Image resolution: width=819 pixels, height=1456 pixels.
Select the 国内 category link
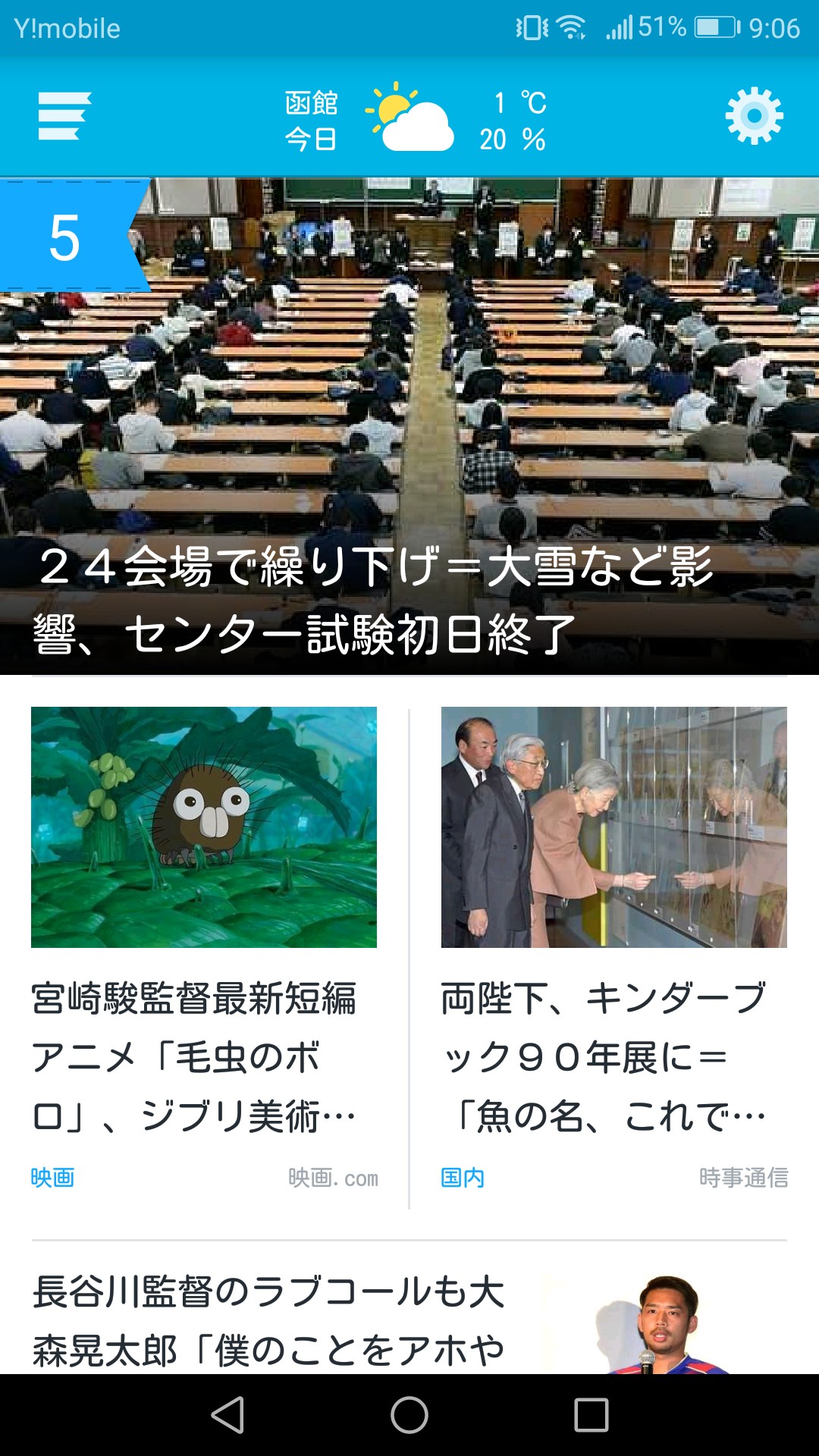(x=463, y=1178)
